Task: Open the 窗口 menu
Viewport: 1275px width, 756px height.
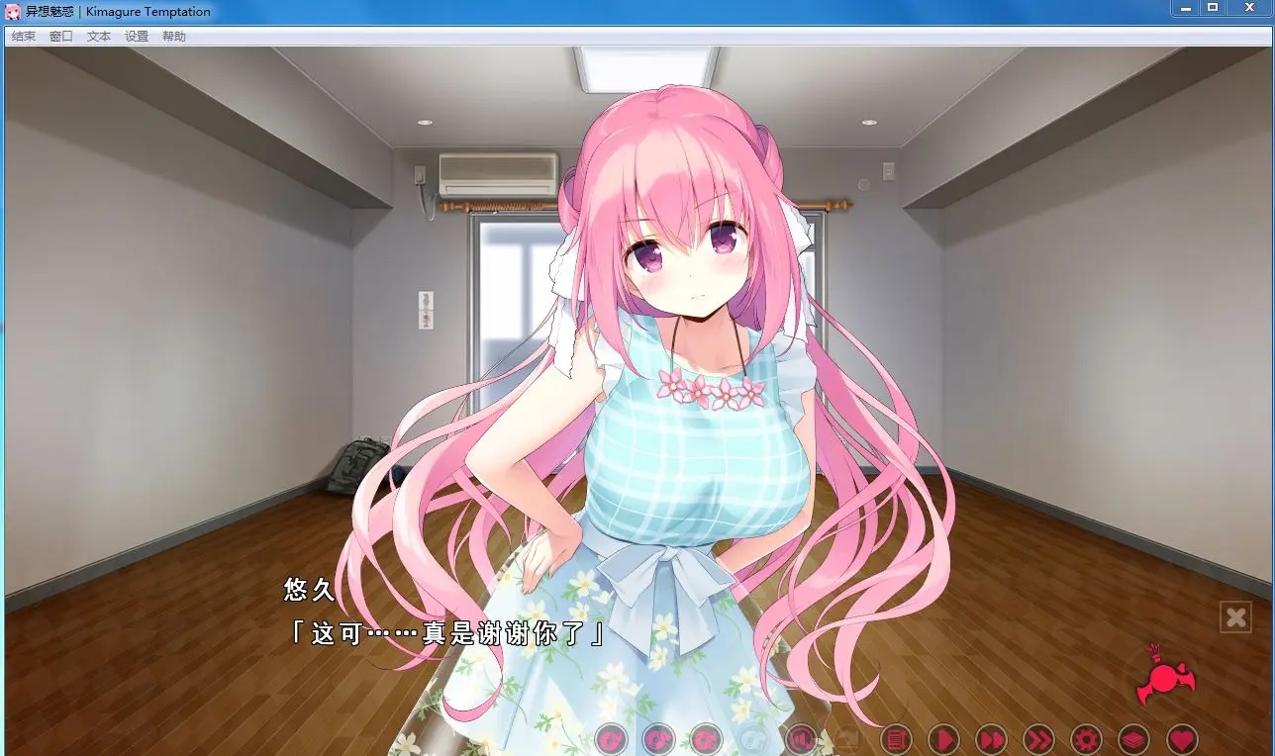Action: pos(61,36)
